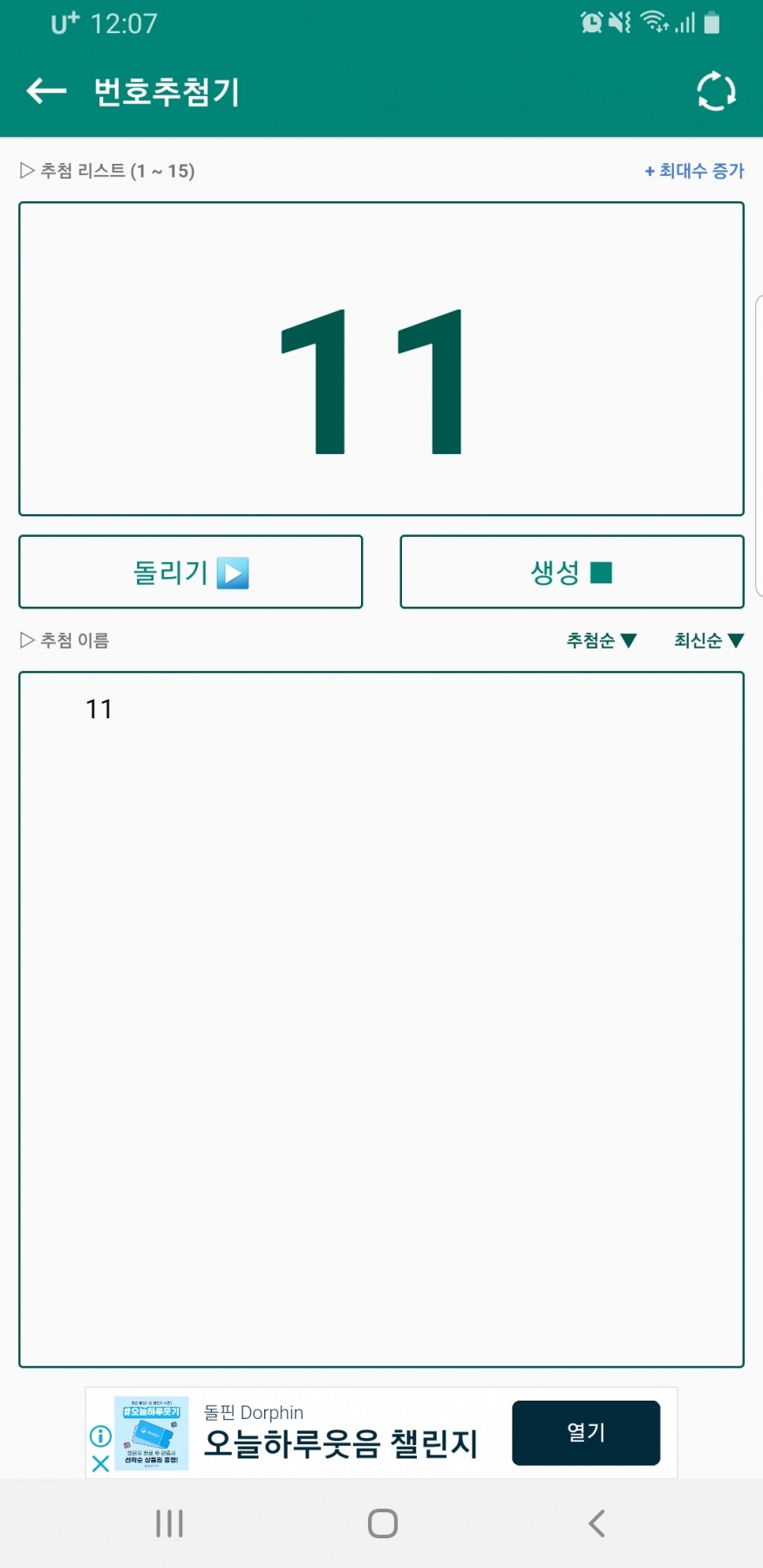Image resolution: width=763 pixels, height=1568 pixels.
Task: View ad info icon
Action: (100, 1435)
